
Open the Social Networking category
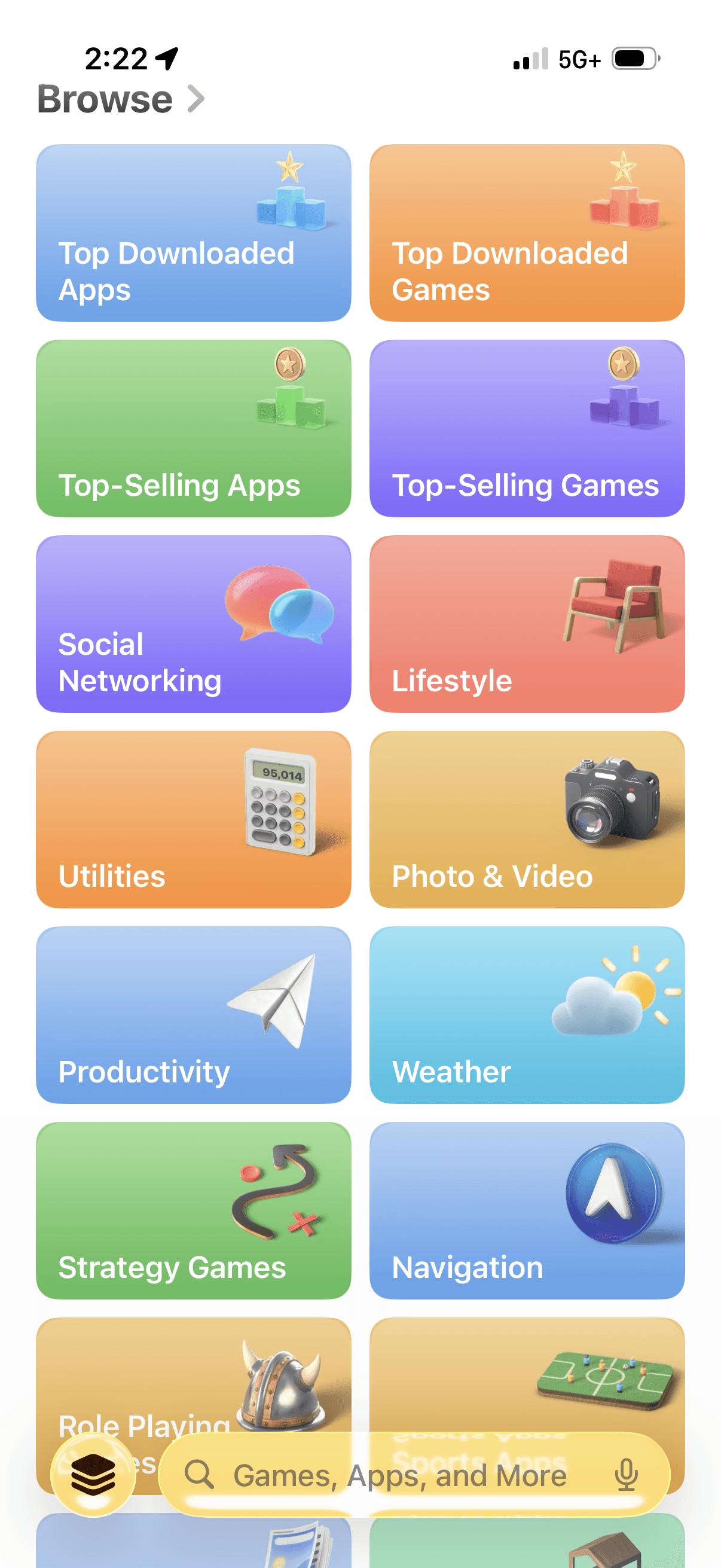[x=194, y=623]
